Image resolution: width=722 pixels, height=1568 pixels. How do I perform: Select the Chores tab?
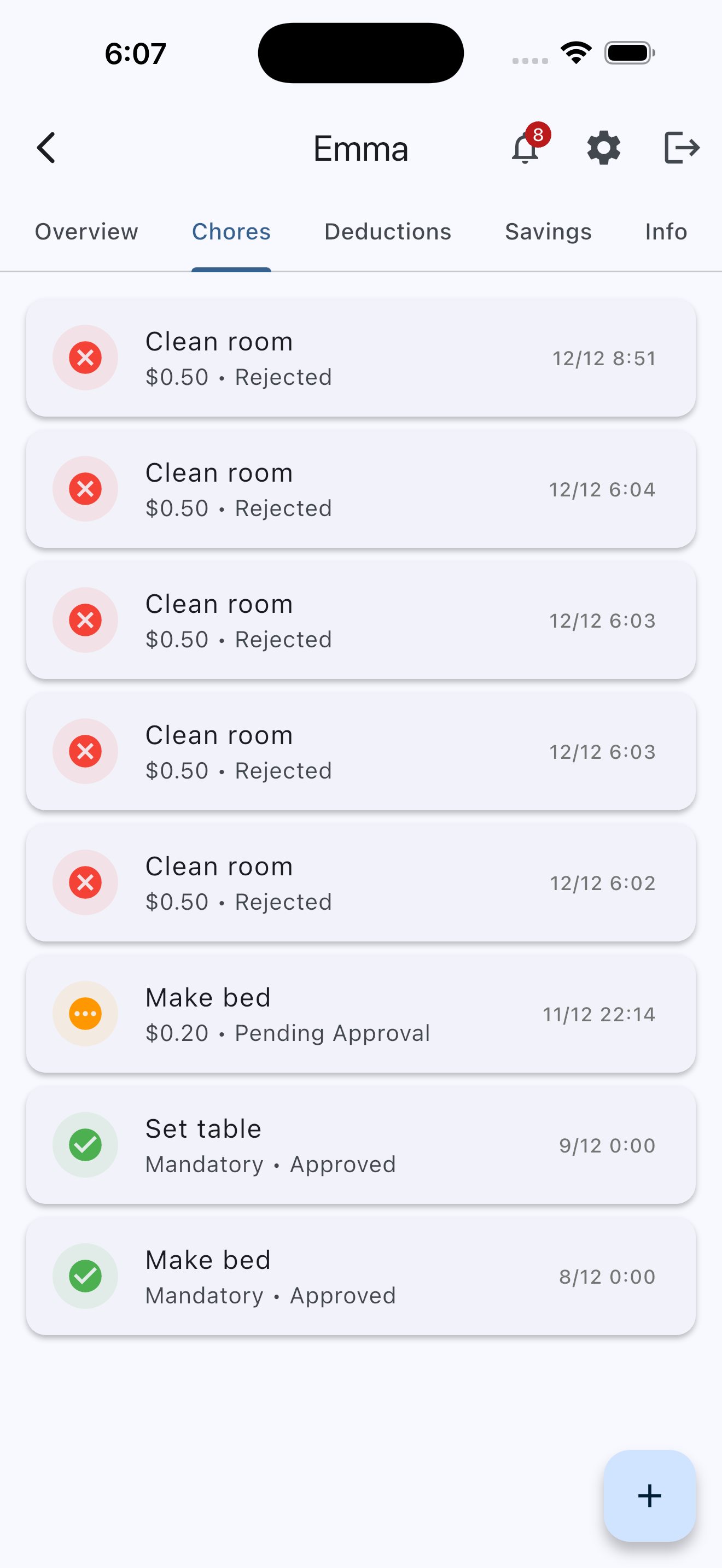tap(231, 231)
